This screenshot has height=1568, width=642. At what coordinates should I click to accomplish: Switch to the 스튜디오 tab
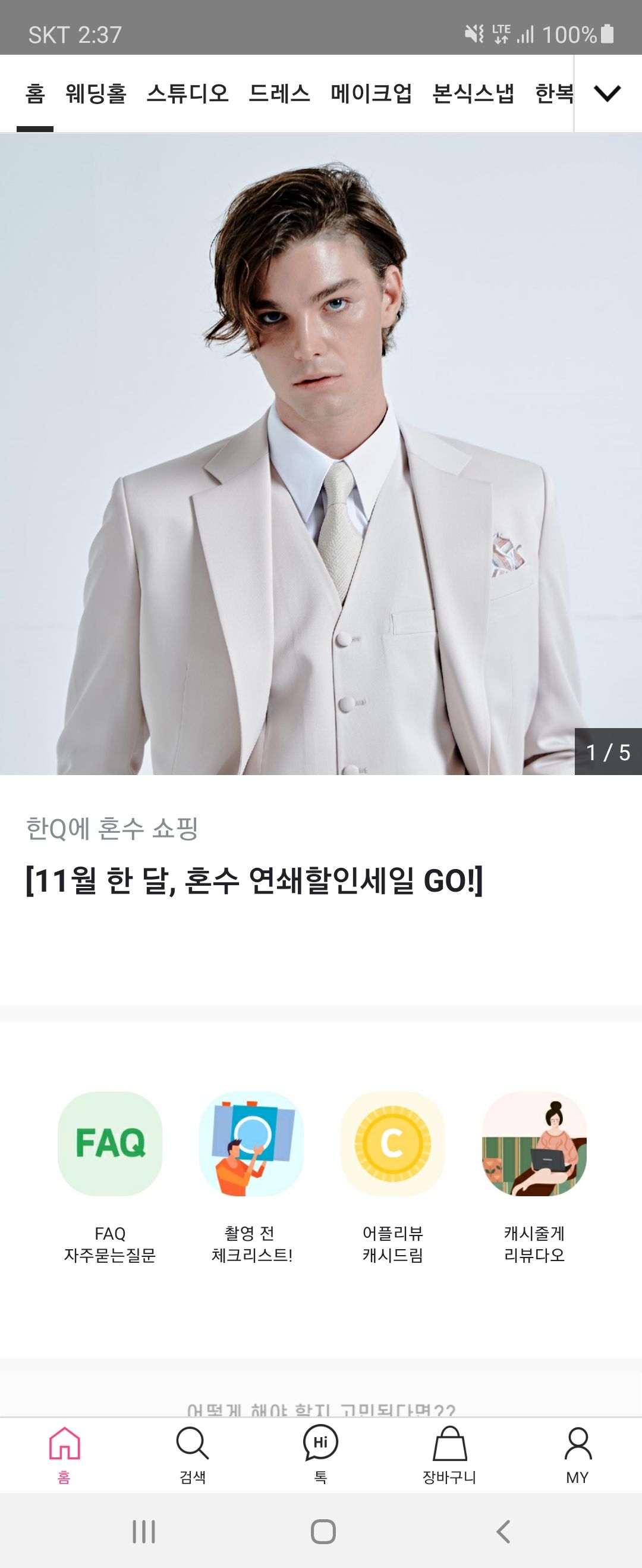tap(187, 93)
